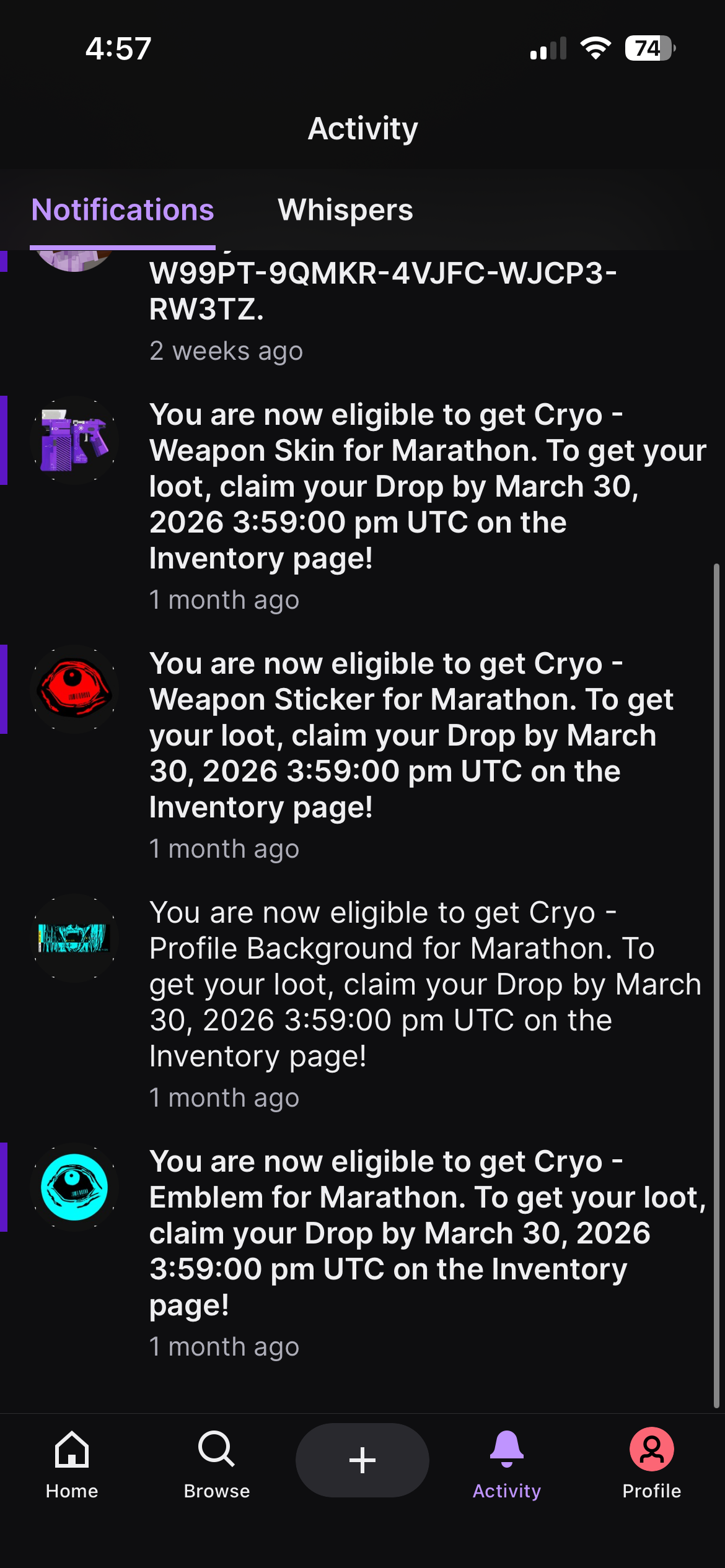Open the Profile tab
The width and height of the screenshot is (725, 1568).
click(x=651, y=1465)
